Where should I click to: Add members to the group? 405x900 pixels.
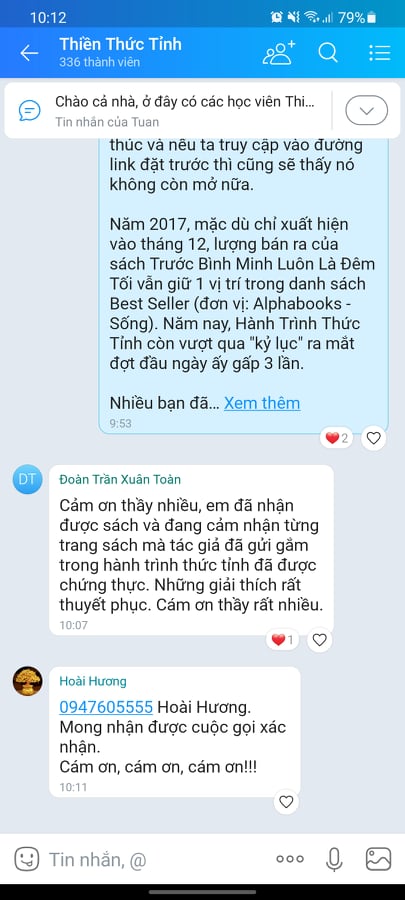(x=278, y=53)
